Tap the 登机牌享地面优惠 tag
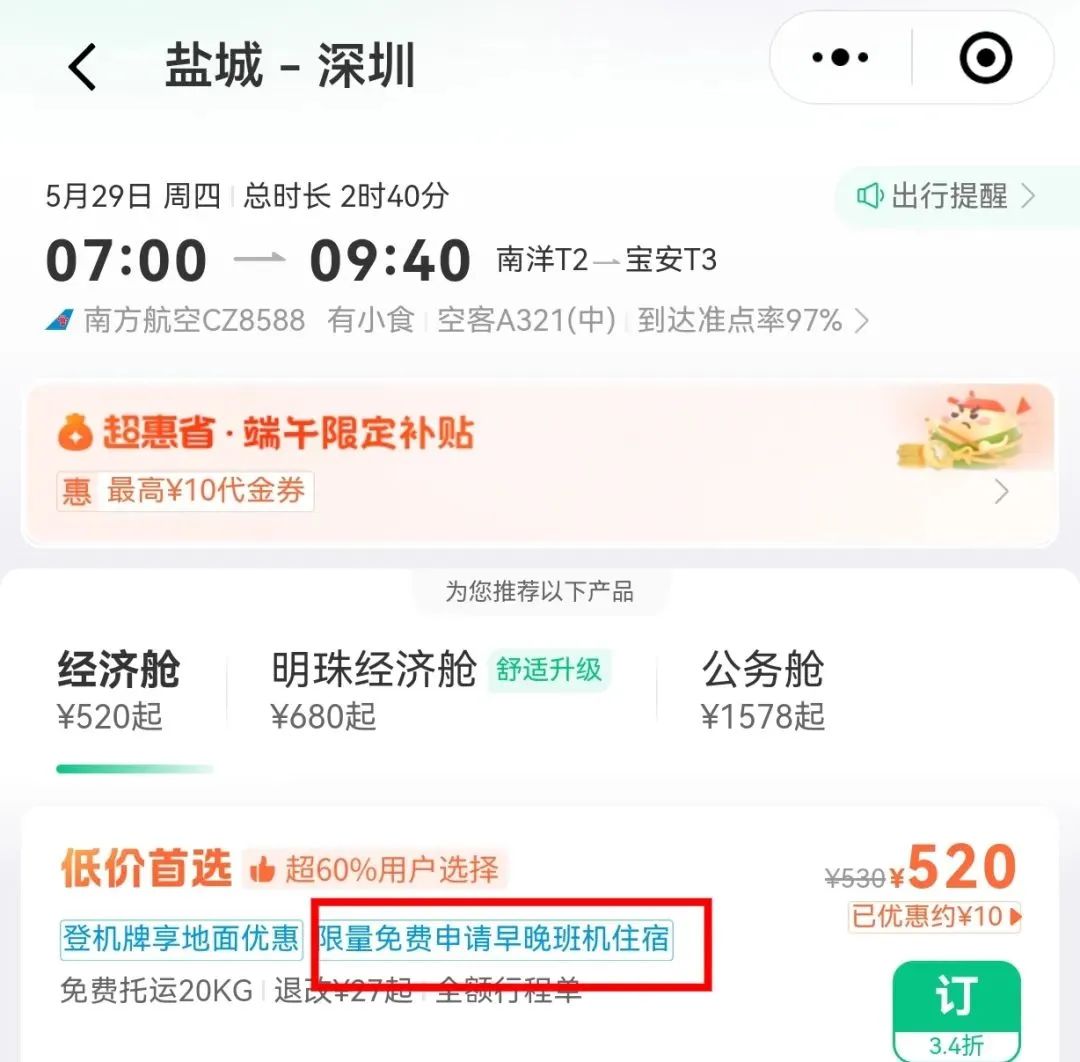The width and height of the screenshot is (1080, 1062). (x=181, y=939)
